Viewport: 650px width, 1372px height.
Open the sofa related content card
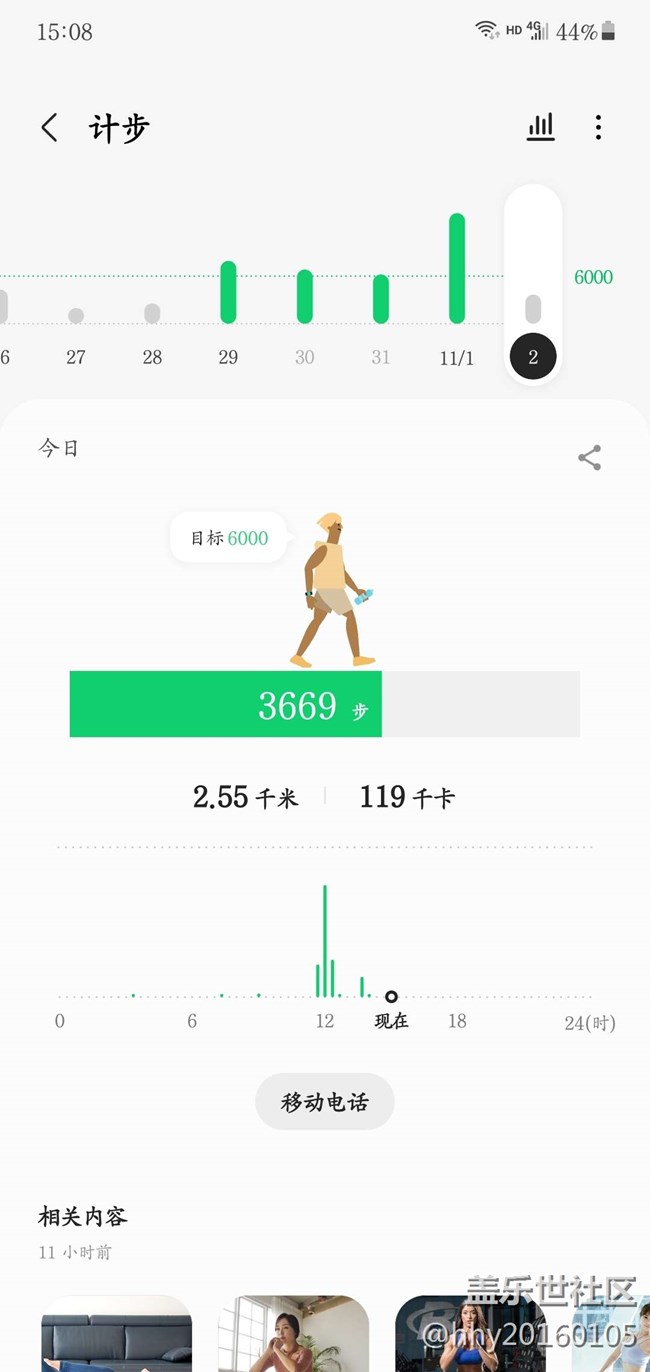(116, 1333)
